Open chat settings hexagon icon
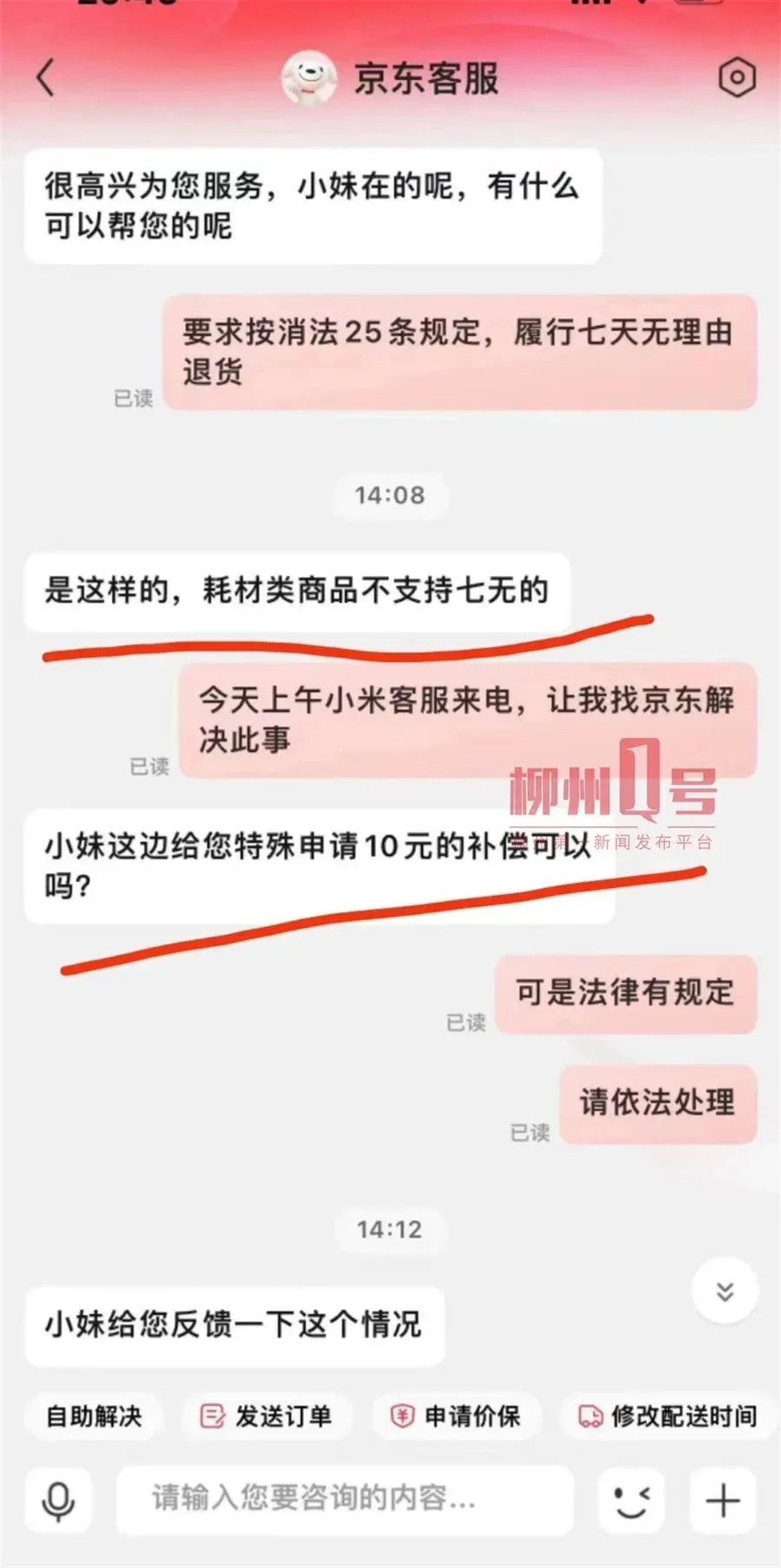 737,78
